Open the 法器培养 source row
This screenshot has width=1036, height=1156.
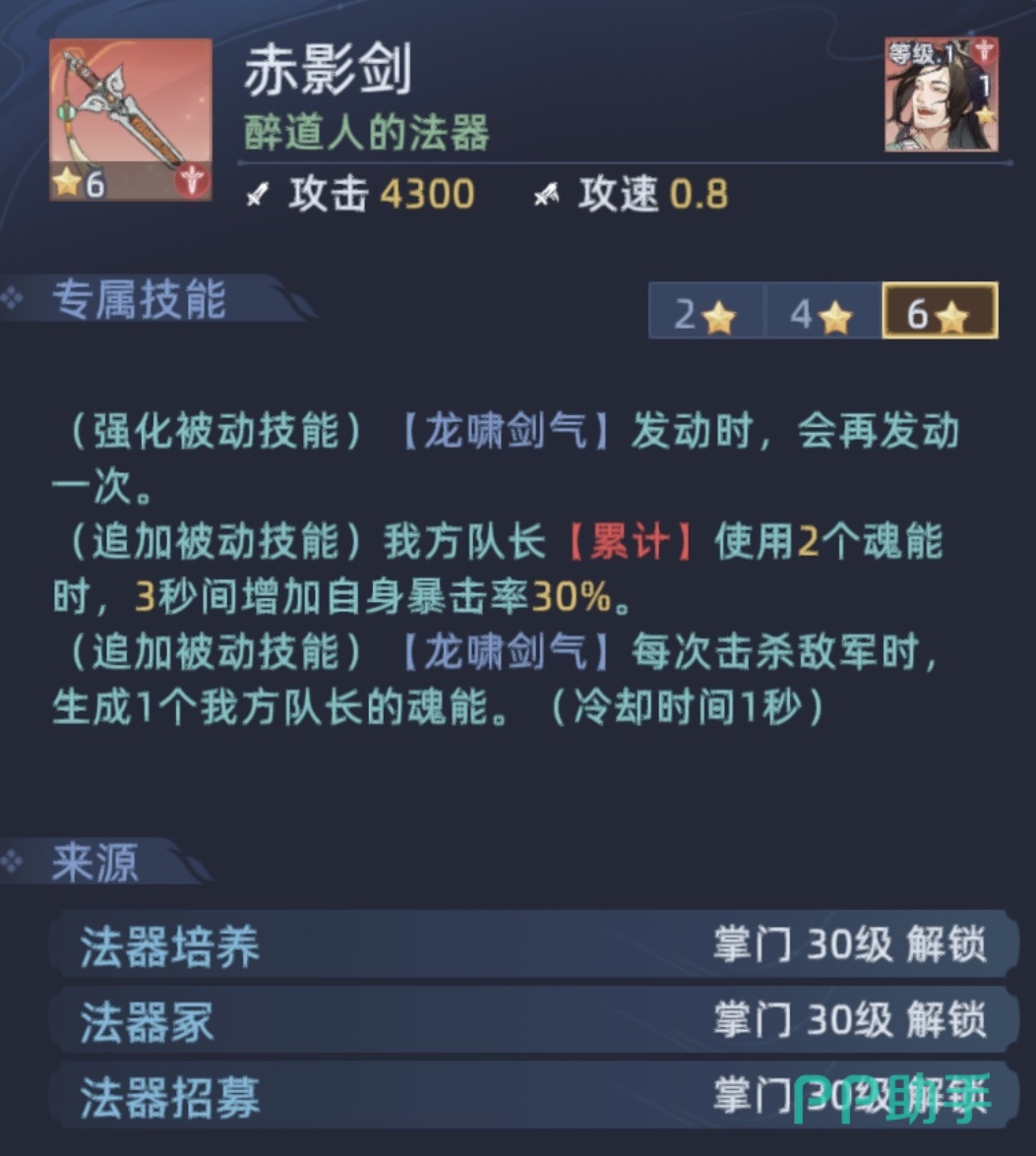coord(534,944)
